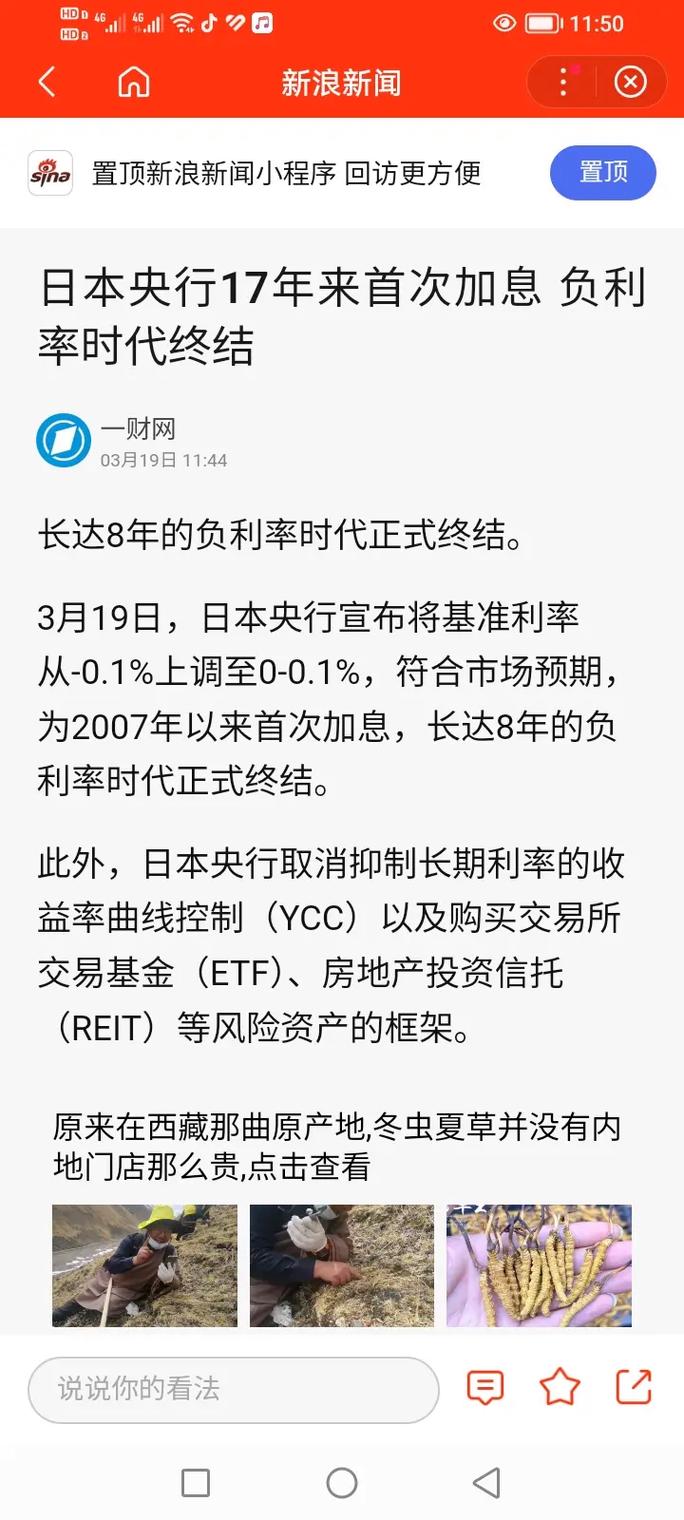
Task: Return to the system home screen
Action: (x=342, y=1483)
